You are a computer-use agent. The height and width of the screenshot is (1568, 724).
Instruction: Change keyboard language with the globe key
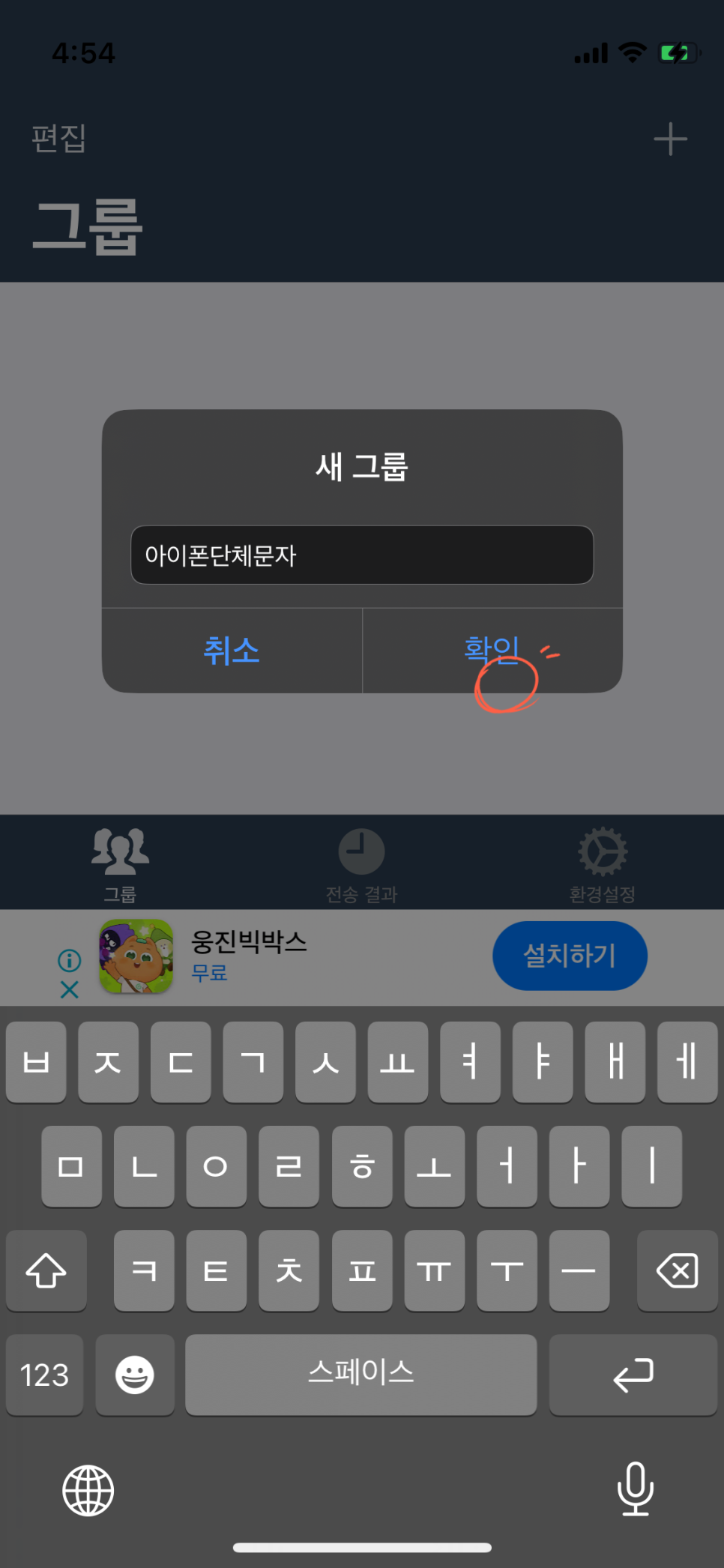(x=88, y=1490)
